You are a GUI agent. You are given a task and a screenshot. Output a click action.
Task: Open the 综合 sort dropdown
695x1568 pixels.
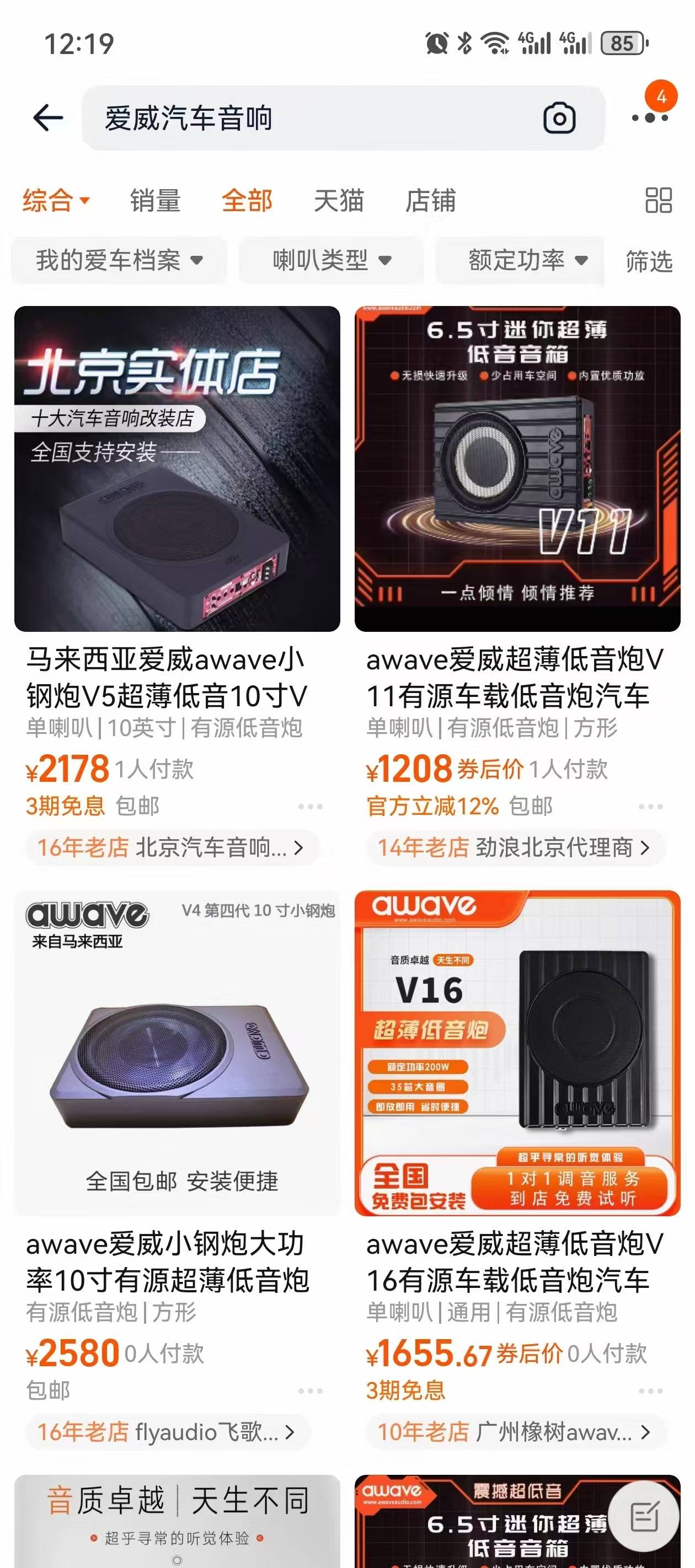coord(56,200)
